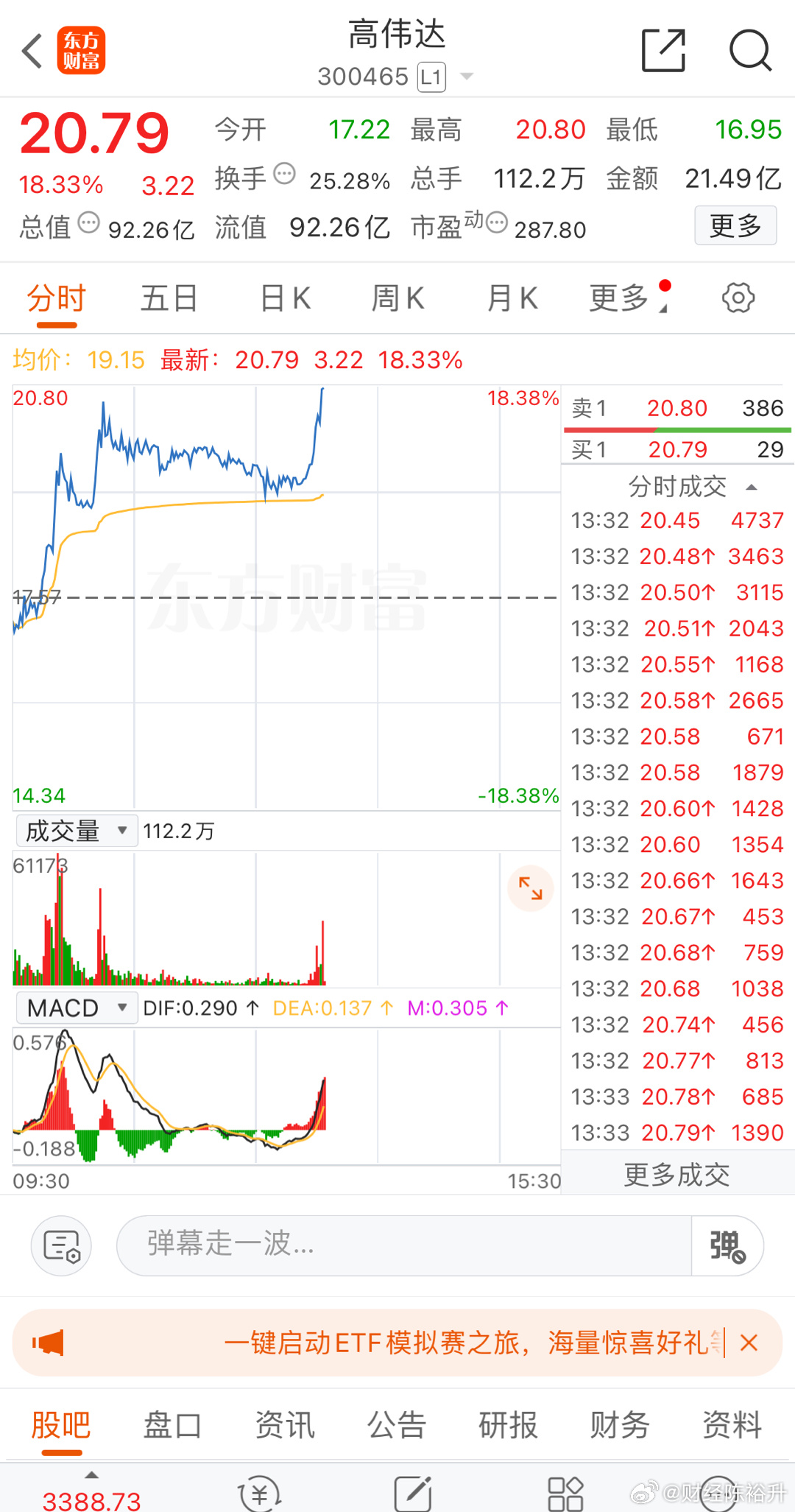
Task: Tap the 更多 button beside stock stats
Action: [735, 225]
